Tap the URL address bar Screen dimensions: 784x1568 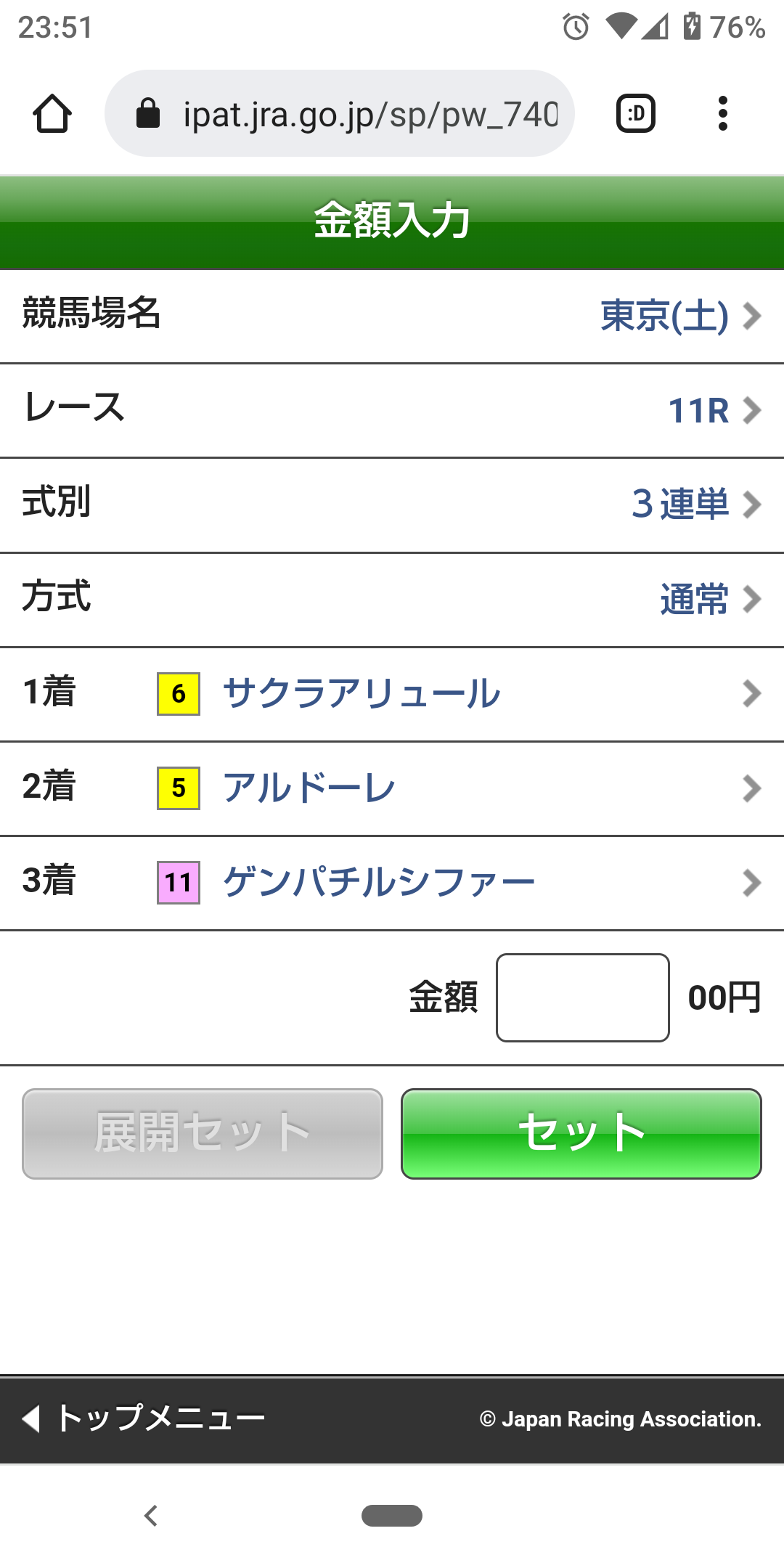[340, 114]
